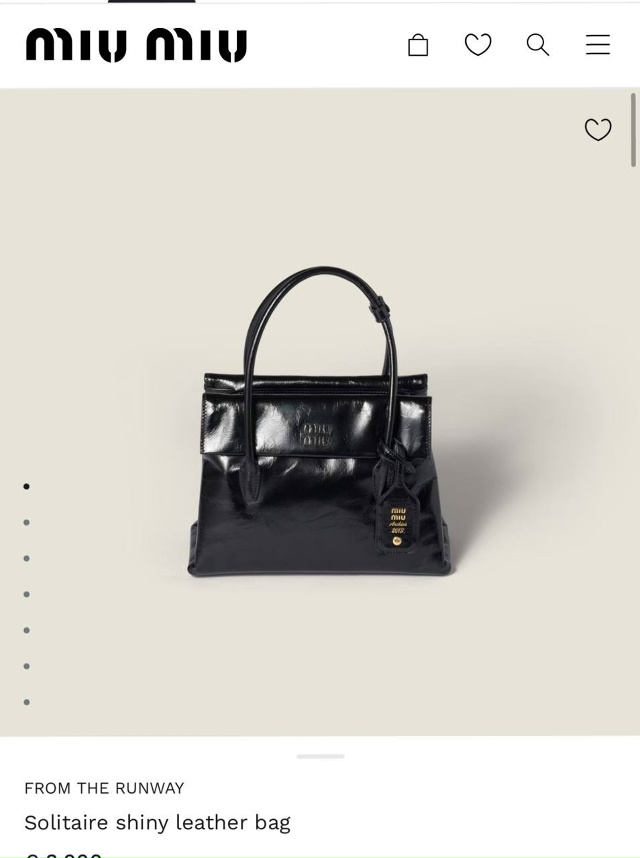The height and width of the screenshot is (858, 640).
Task: Select the second image indicator dot
Action: tap(26, 522)
